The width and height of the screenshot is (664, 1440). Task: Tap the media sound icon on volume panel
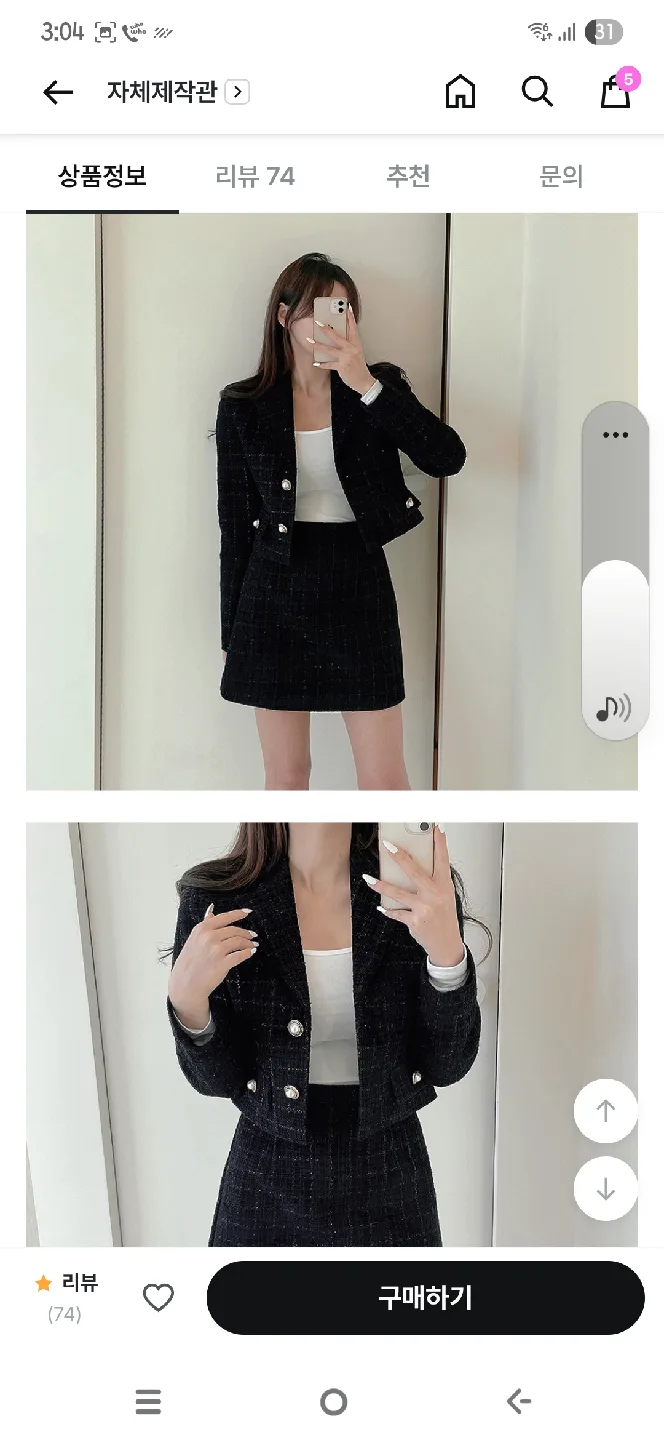pos(613,709)
